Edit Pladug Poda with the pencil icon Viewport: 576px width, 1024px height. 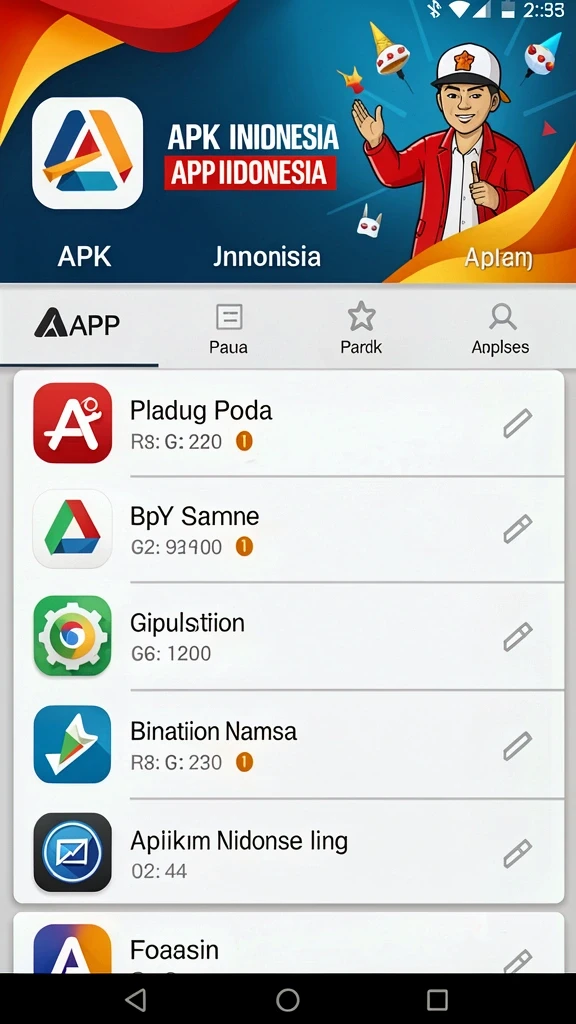[517, 423]
